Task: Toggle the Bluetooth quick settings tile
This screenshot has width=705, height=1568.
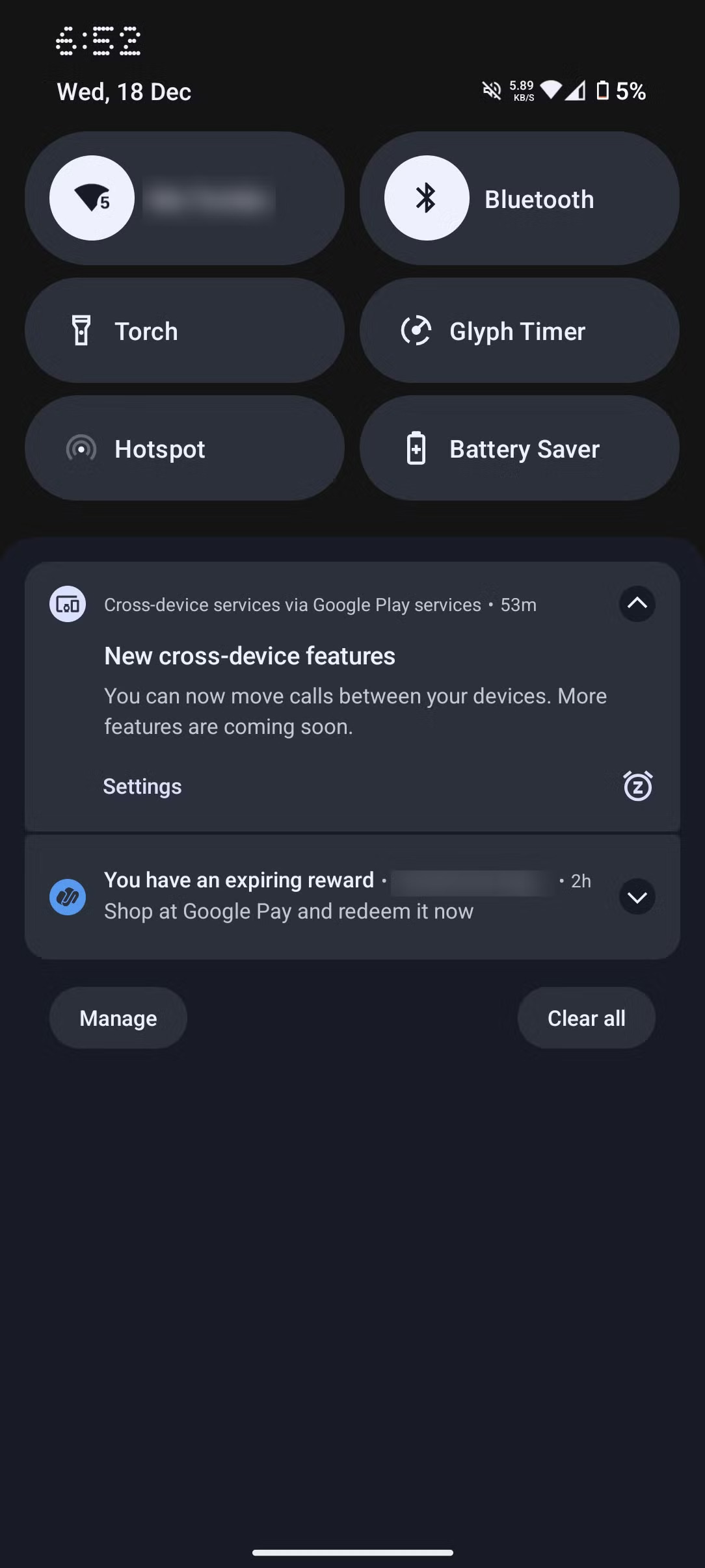Action: click(x=427, y=198)
